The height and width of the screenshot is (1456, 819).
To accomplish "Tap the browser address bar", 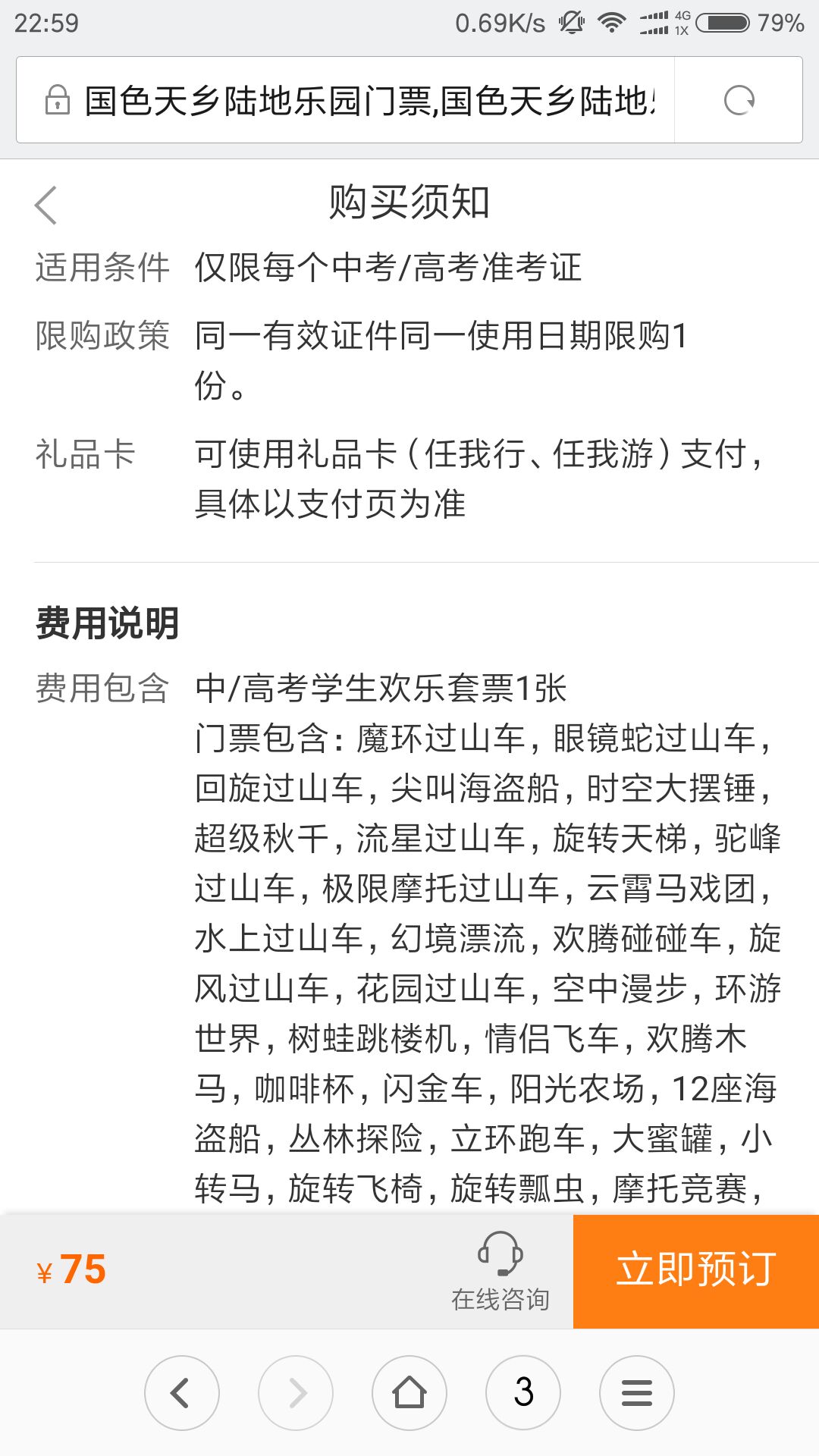I will [346, 100].
